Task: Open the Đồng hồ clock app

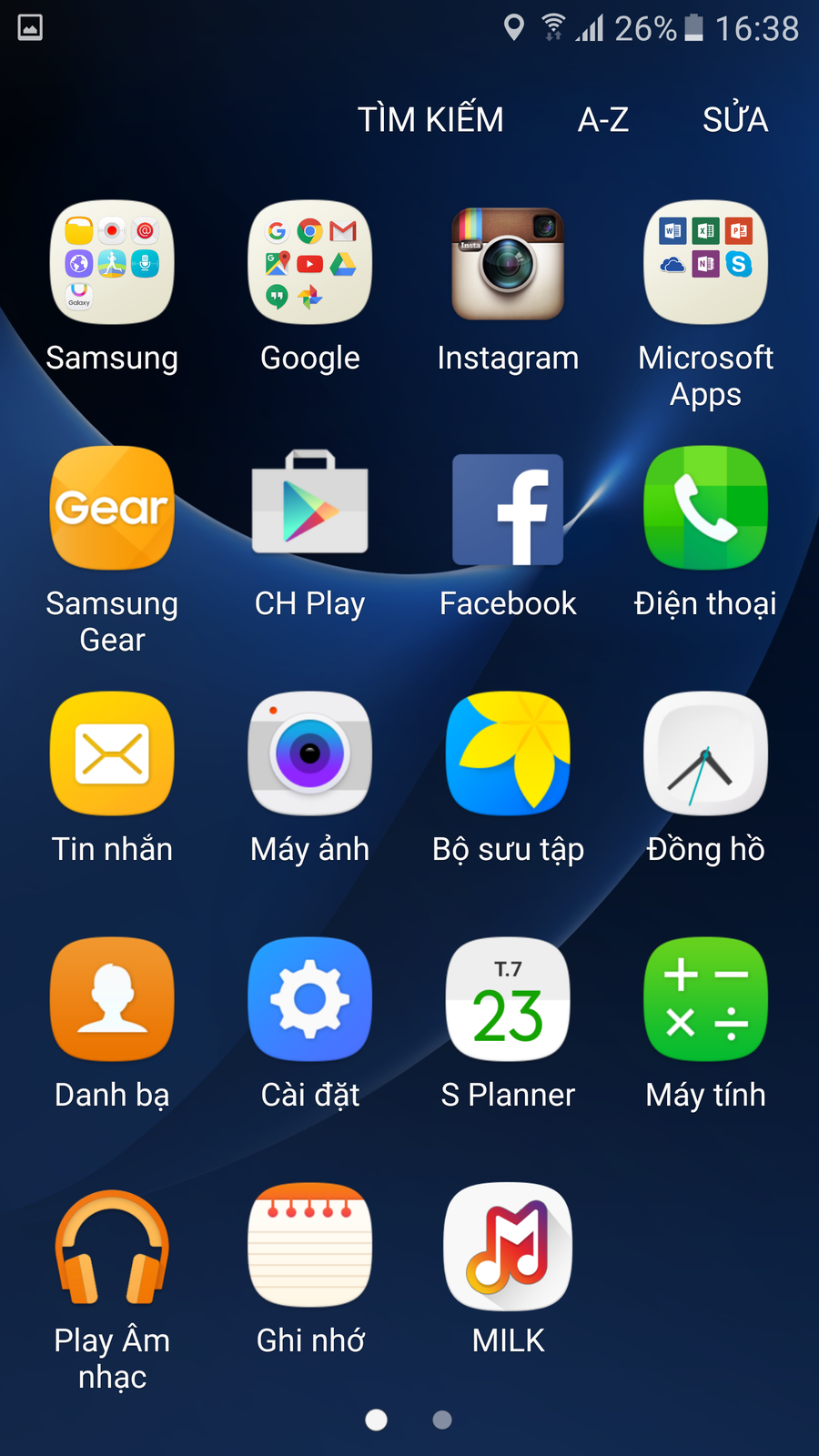Action: click(x=705, y=753)
